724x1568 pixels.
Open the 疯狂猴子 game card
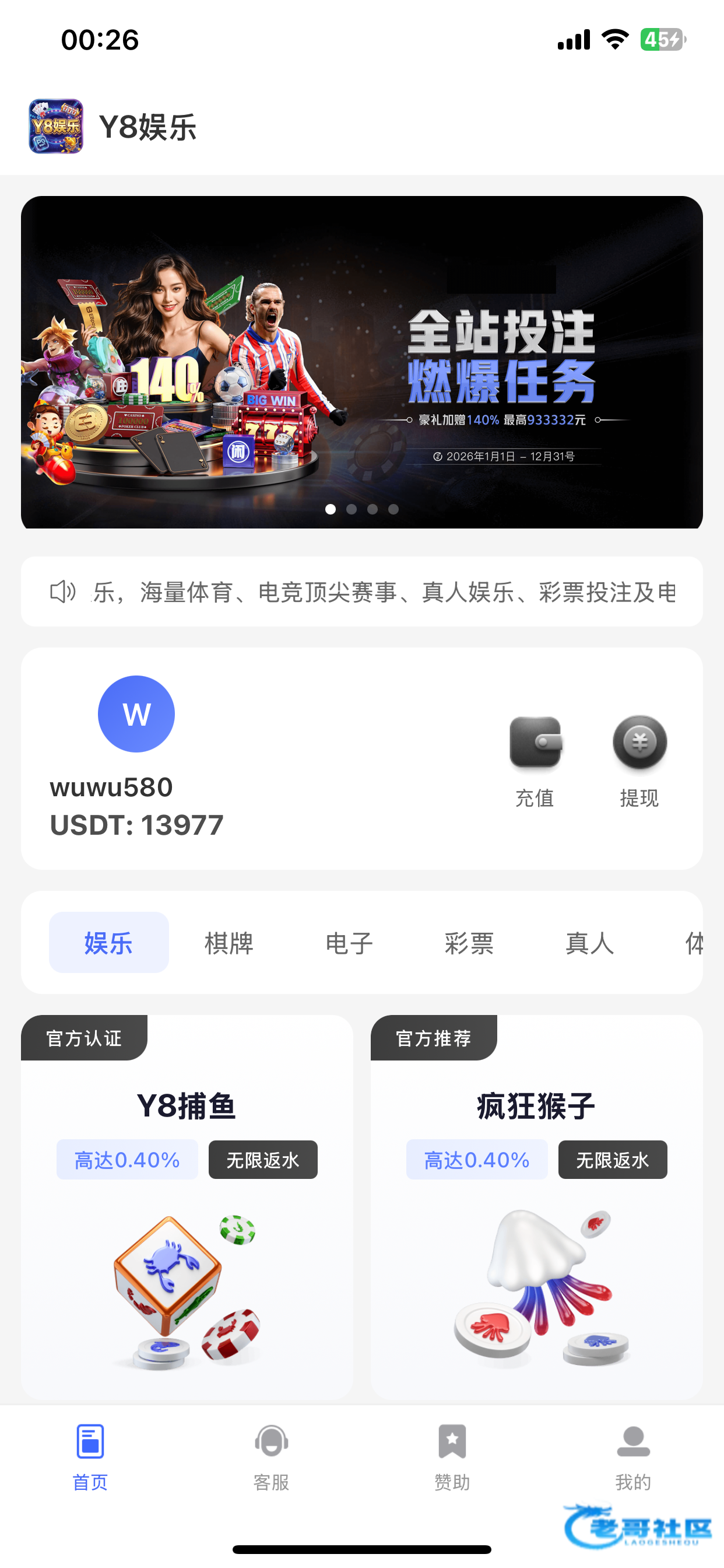536,1205
